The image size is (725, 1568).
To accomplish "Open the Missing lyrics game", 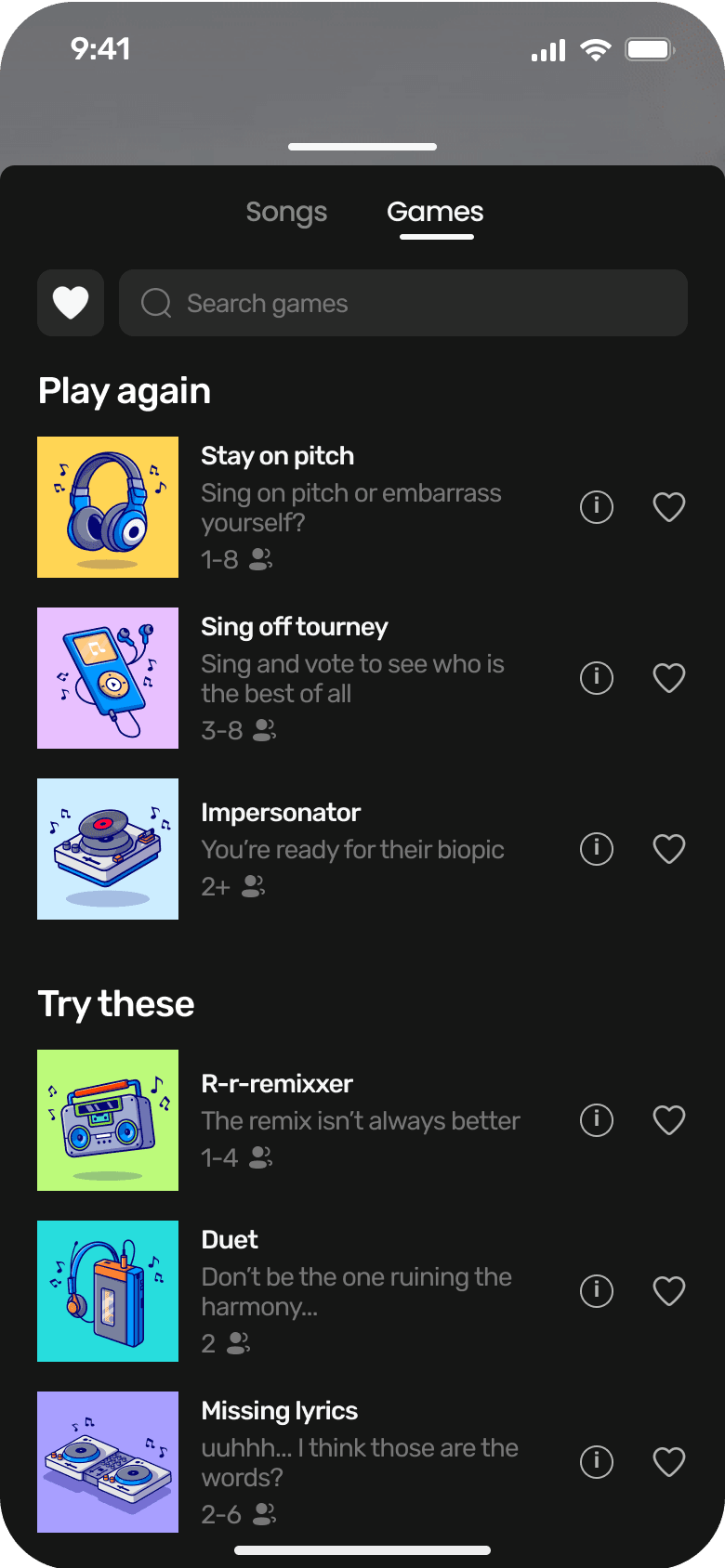I will 279,1411.
